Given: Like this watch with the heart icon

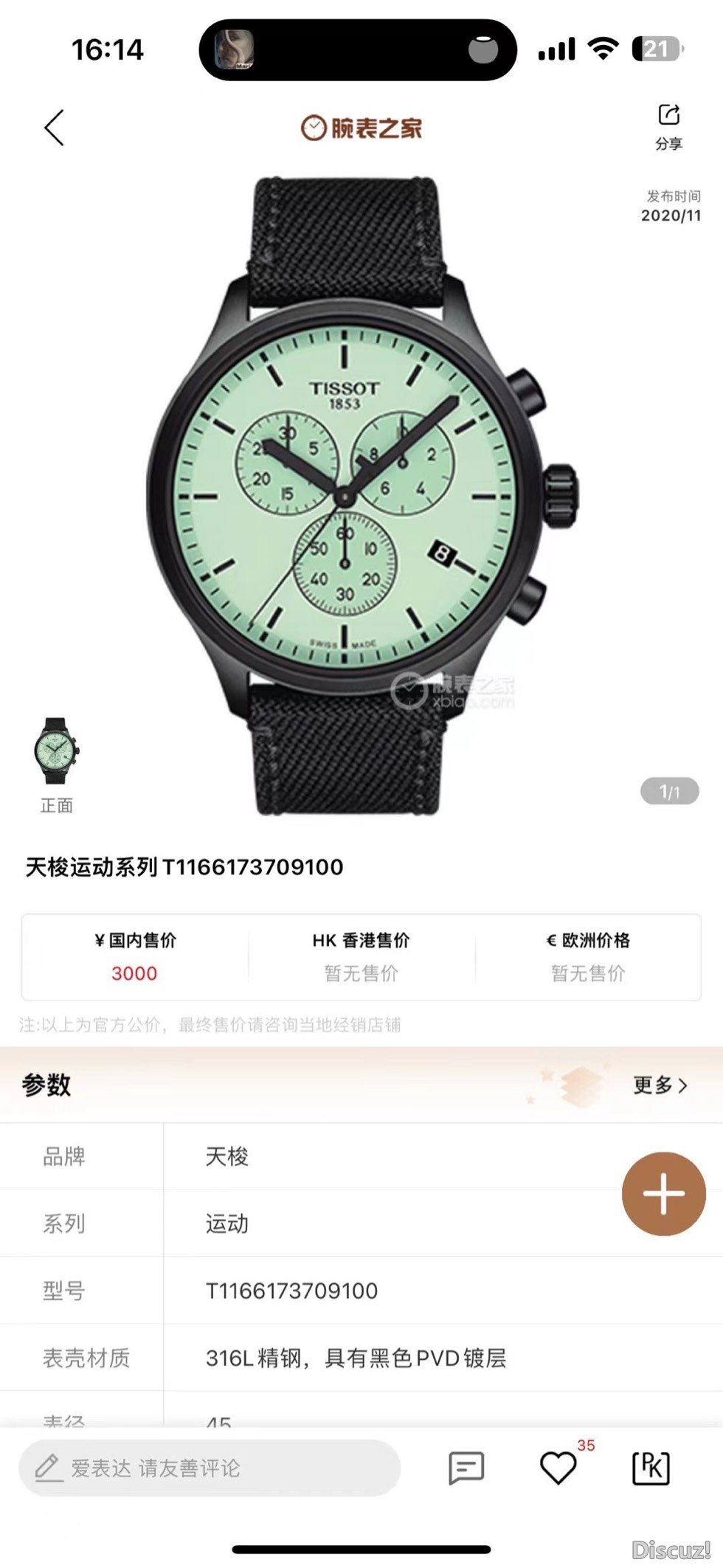Looking at the screenshot, I should [x=558, y=1468].
